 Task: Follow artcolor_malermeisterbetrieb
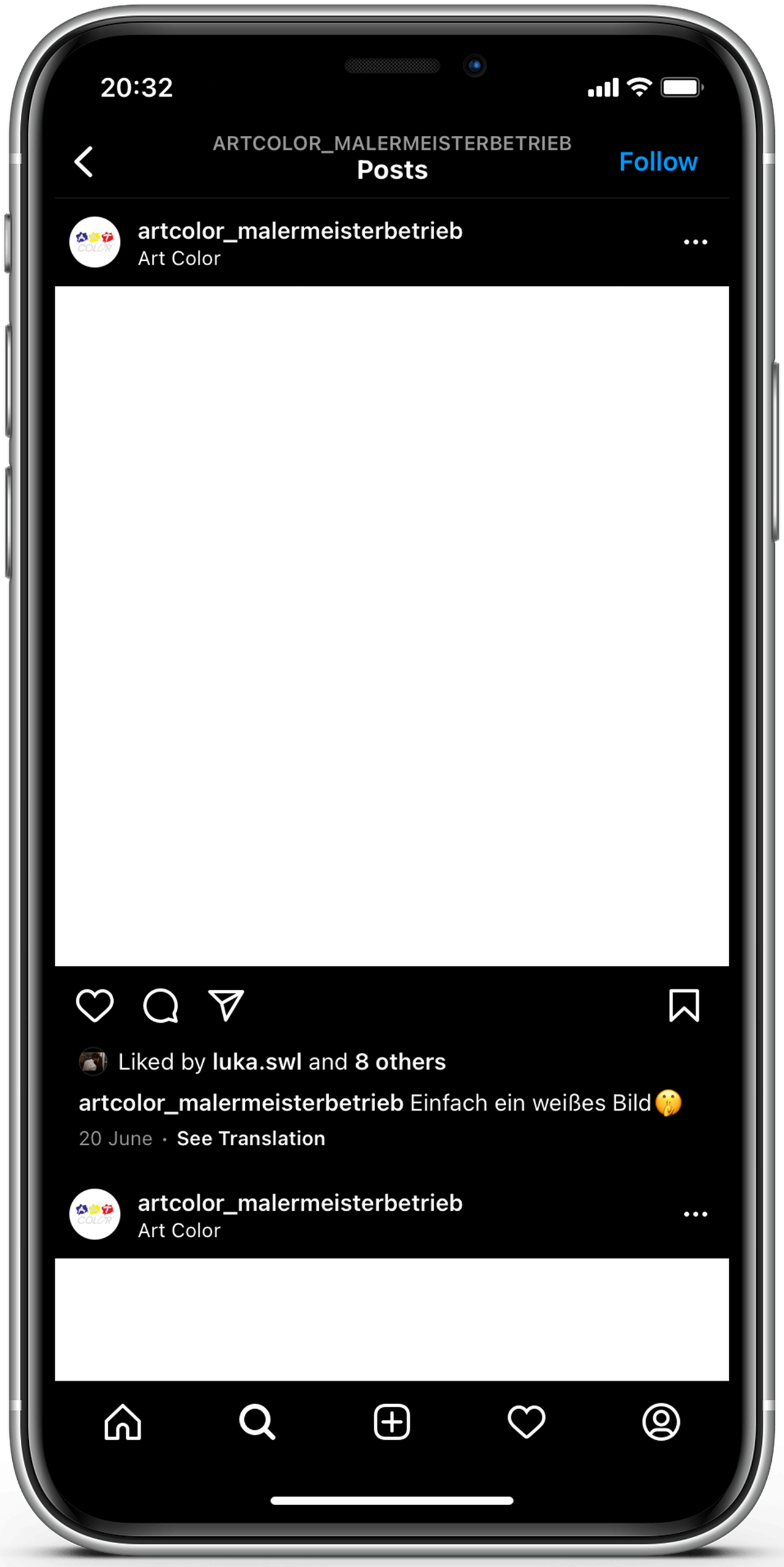point(657,162)
